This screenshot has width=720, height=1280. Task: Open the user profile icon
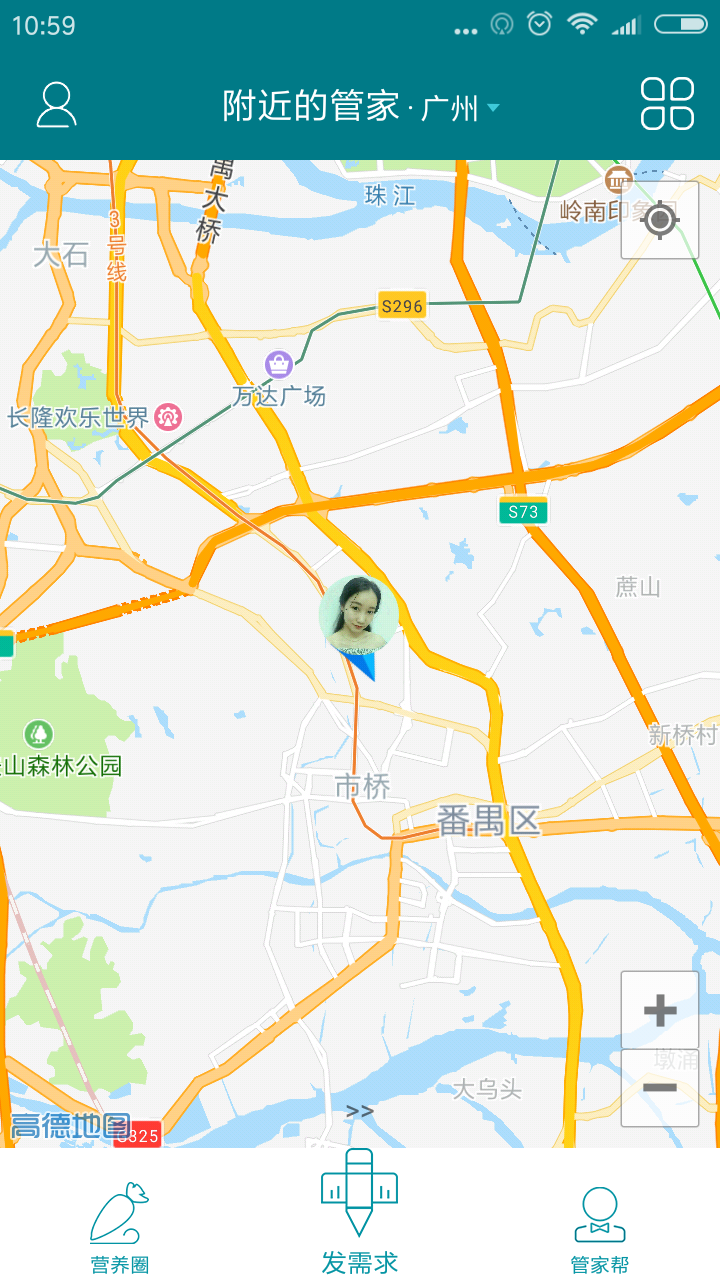[x=57, y=105]
